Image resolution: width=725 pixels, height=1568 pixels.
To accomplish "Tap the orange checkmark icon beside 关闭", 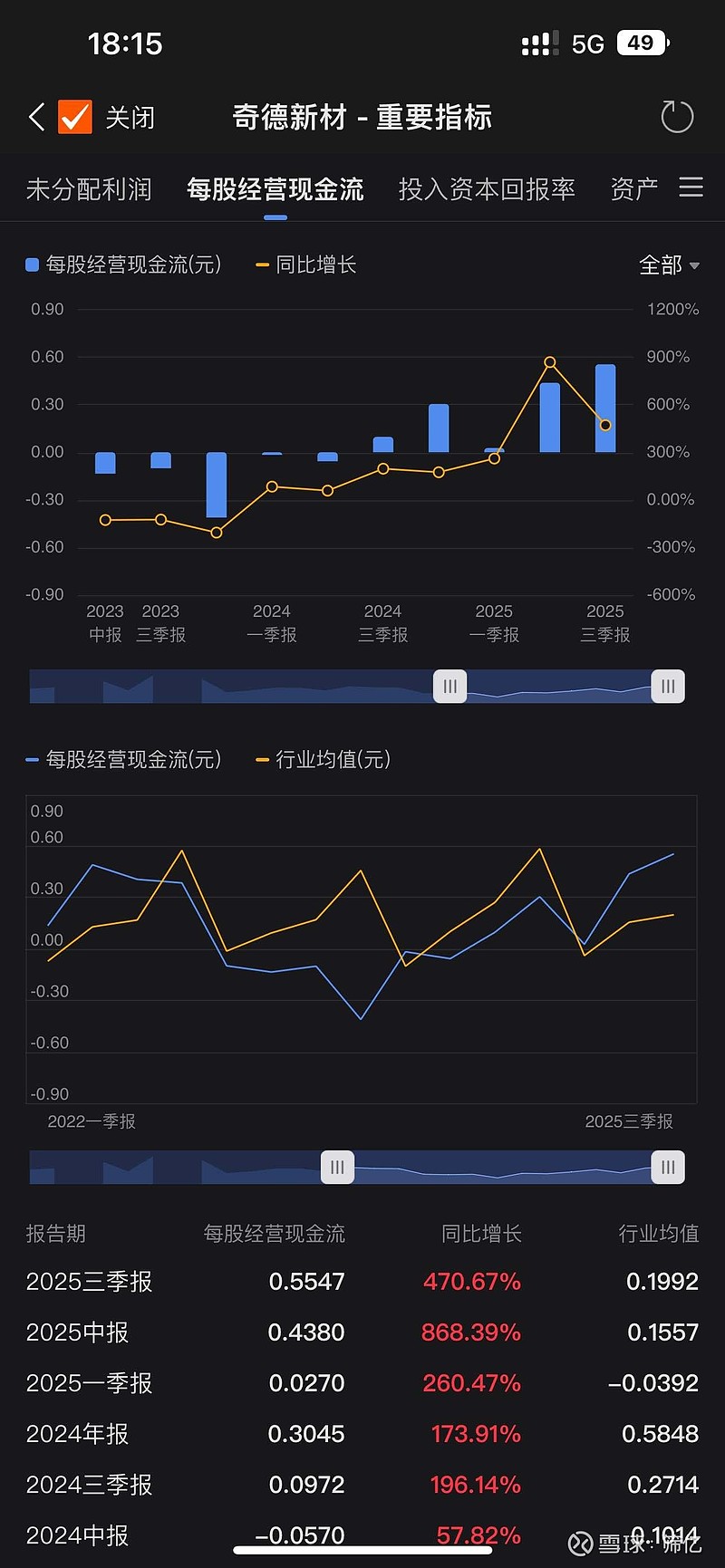I will coord(74,117).
